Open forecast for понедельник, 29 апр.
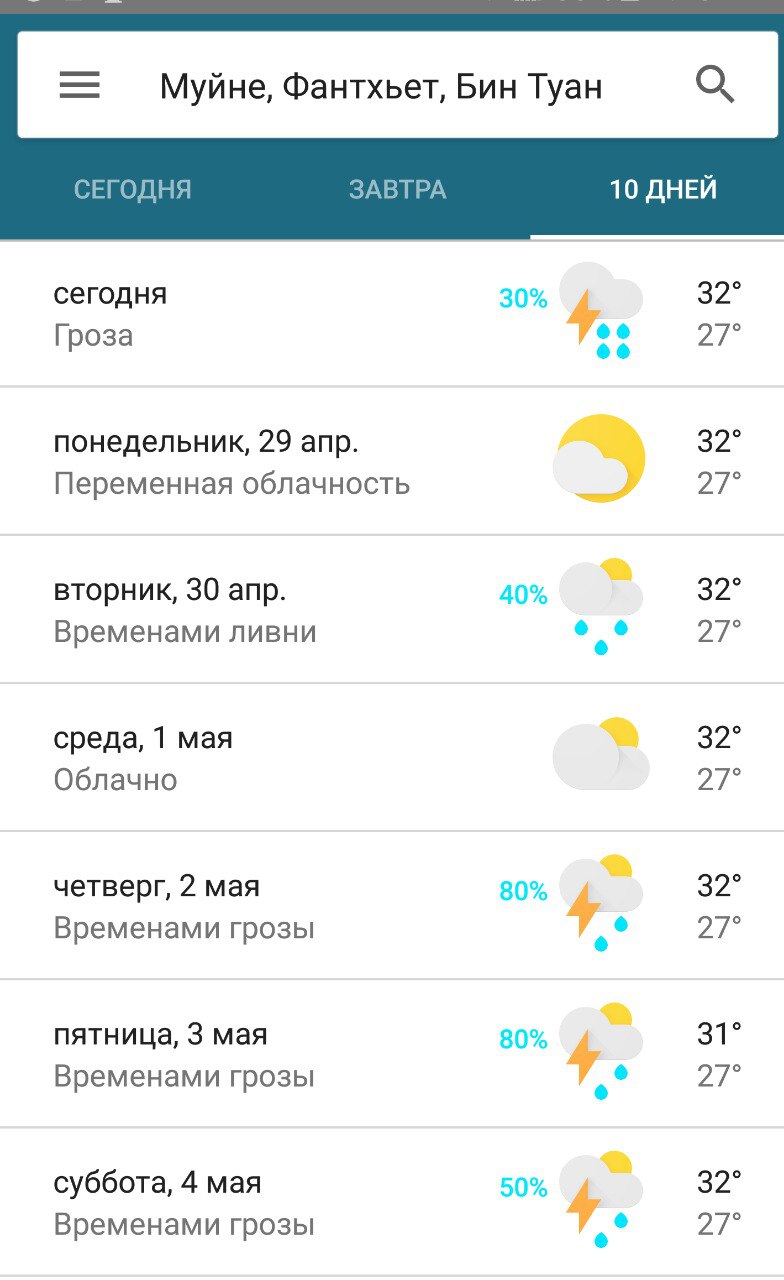This screenshot has width=784, height=1280. [x=392, y=461]
